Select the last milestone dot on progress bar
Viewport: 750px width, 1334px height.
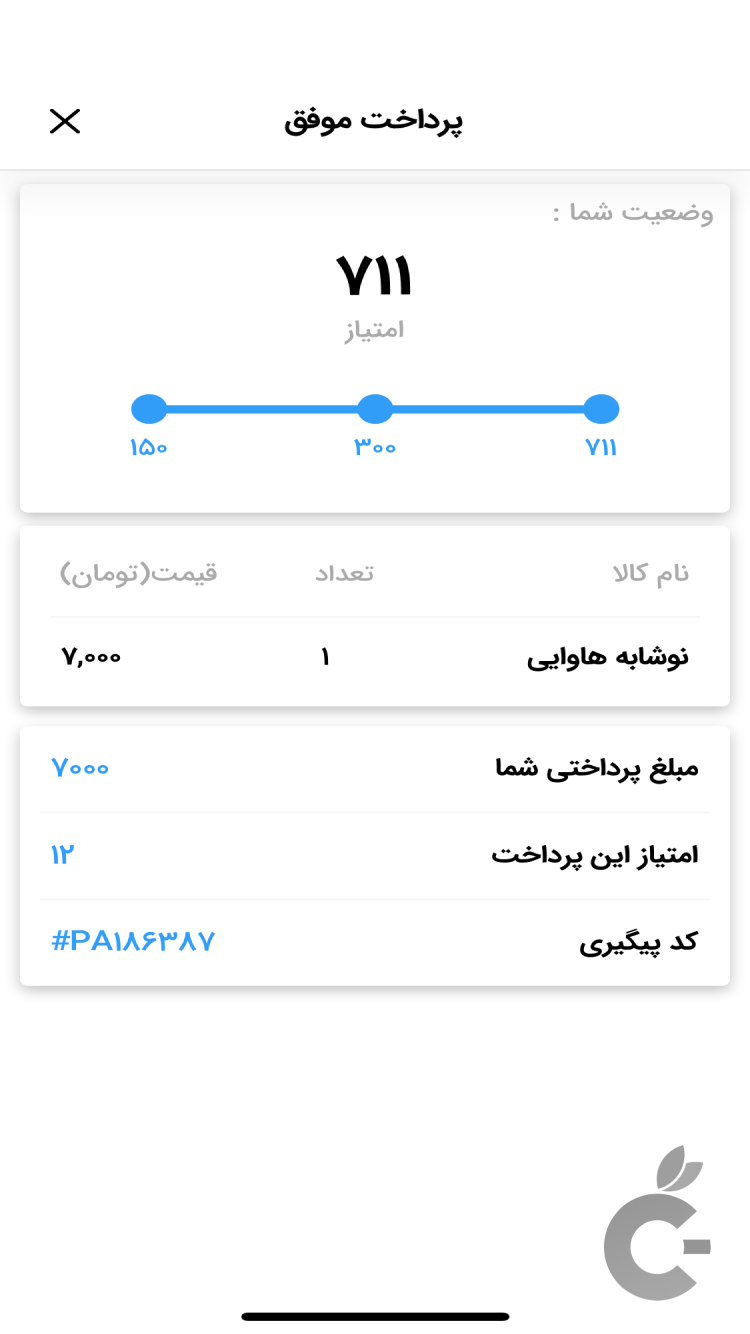point(601,408)
